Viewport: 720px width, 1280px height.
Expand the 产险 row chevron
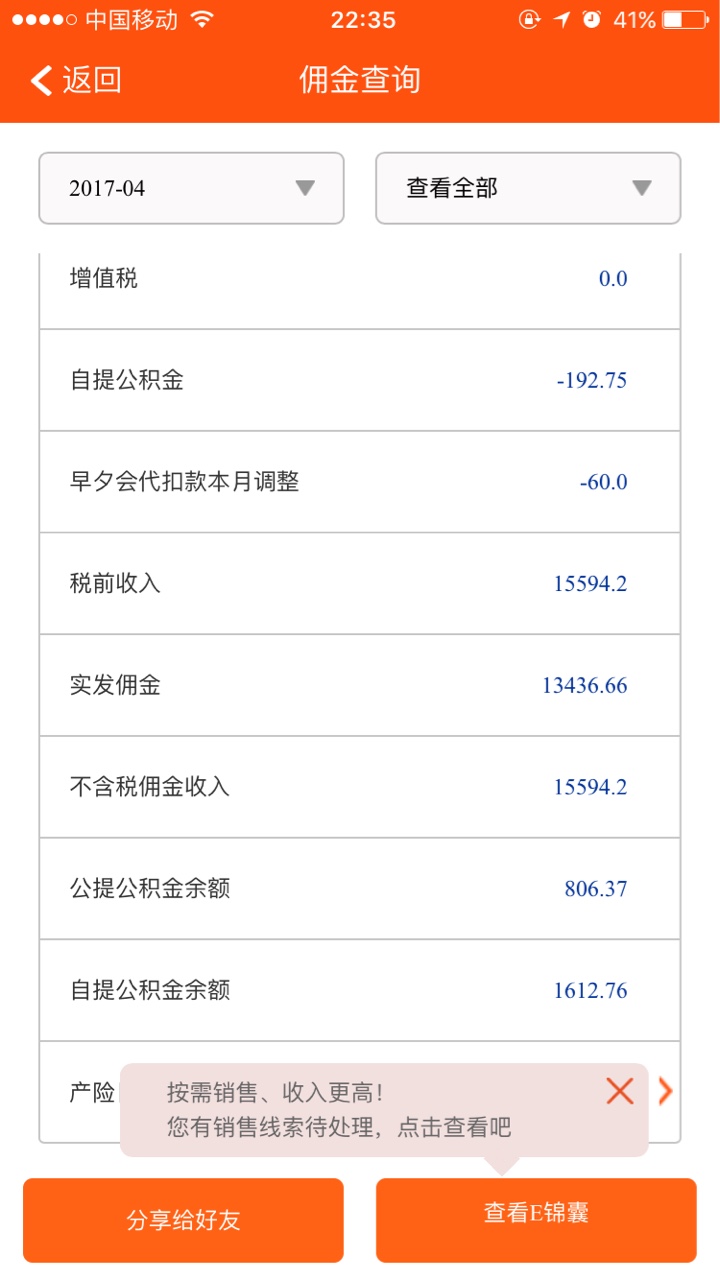(665, 1091)
